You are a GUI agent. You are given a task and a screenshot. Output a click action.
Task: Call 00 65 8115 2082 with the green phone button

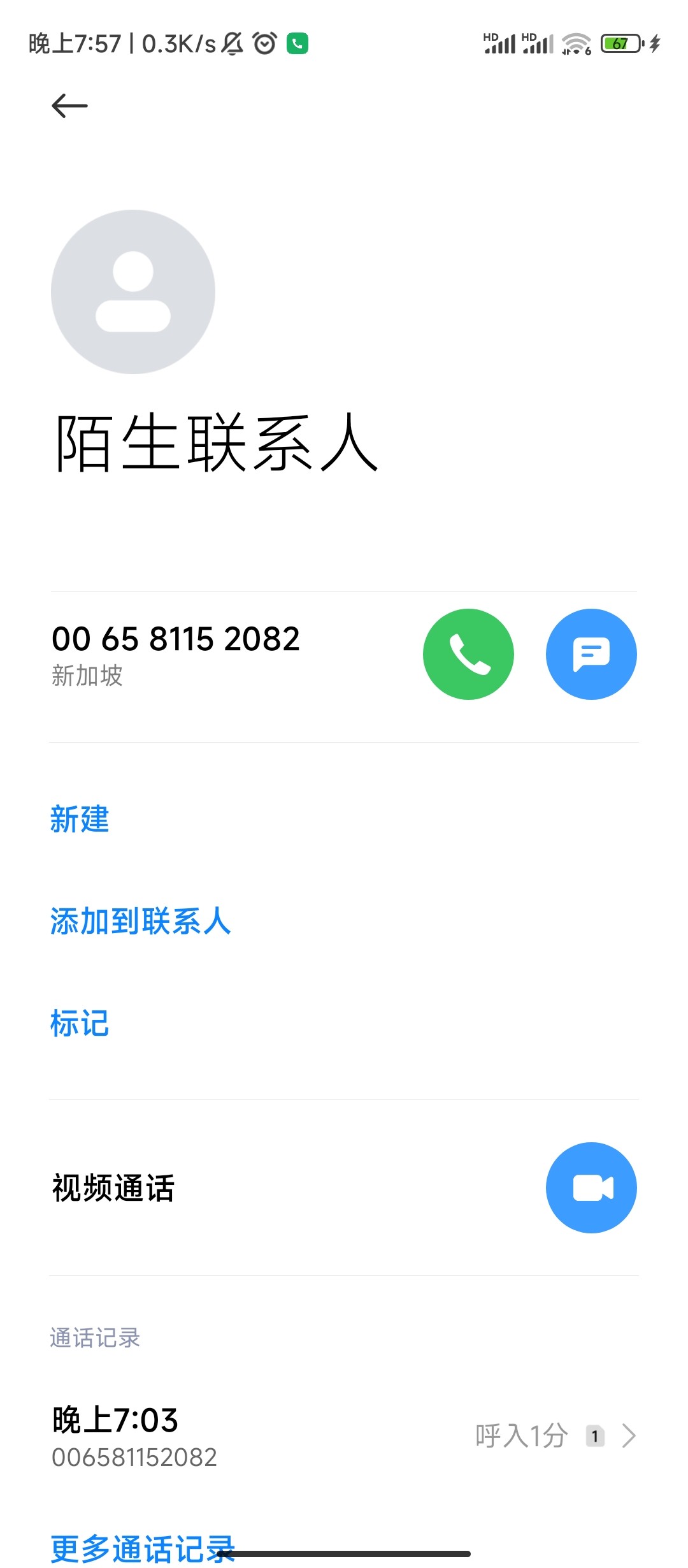tap(468, 654)
